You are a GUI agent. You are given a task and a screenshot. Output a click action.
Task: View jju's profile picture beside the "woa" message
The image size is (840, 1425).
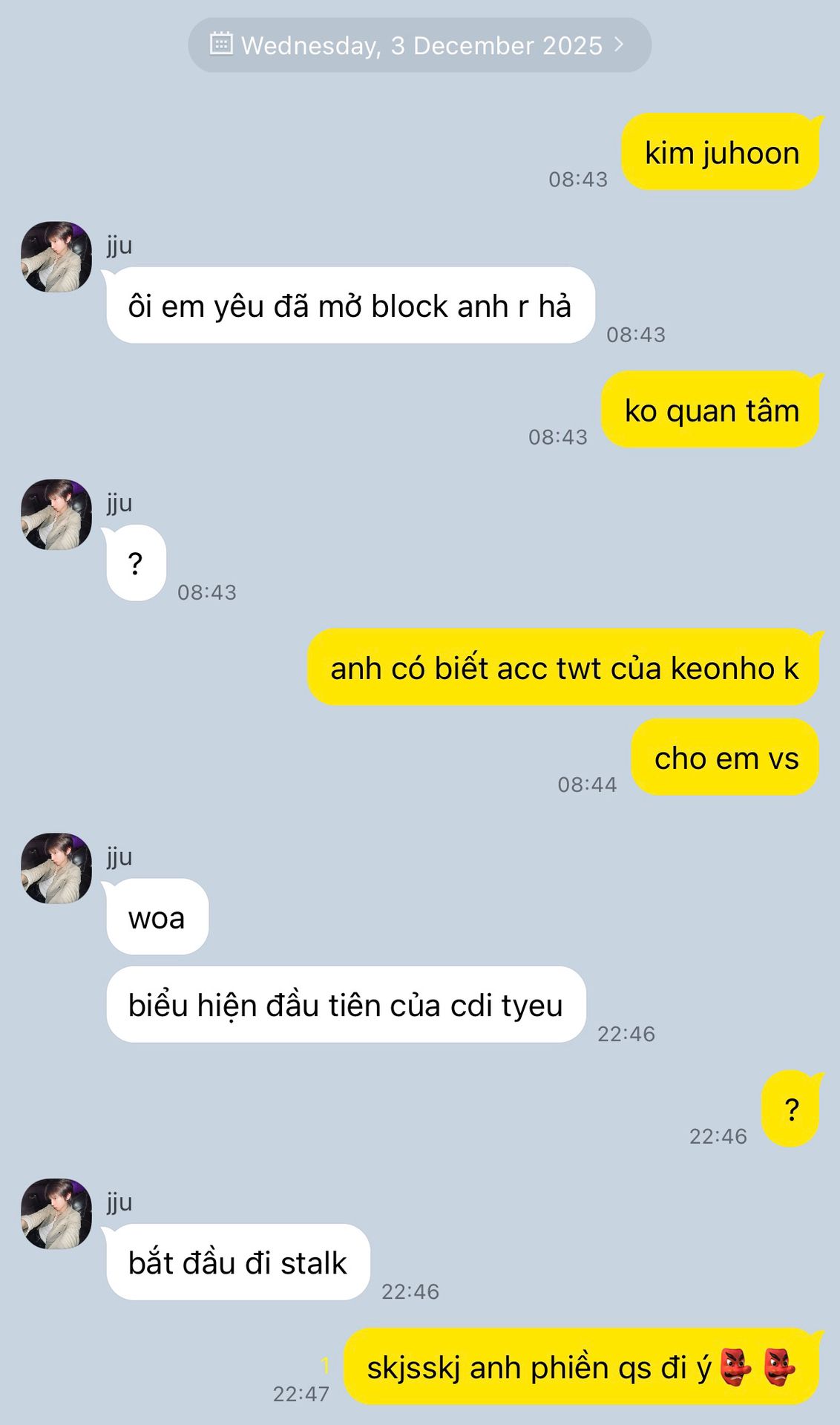click(x=56, y=868)
